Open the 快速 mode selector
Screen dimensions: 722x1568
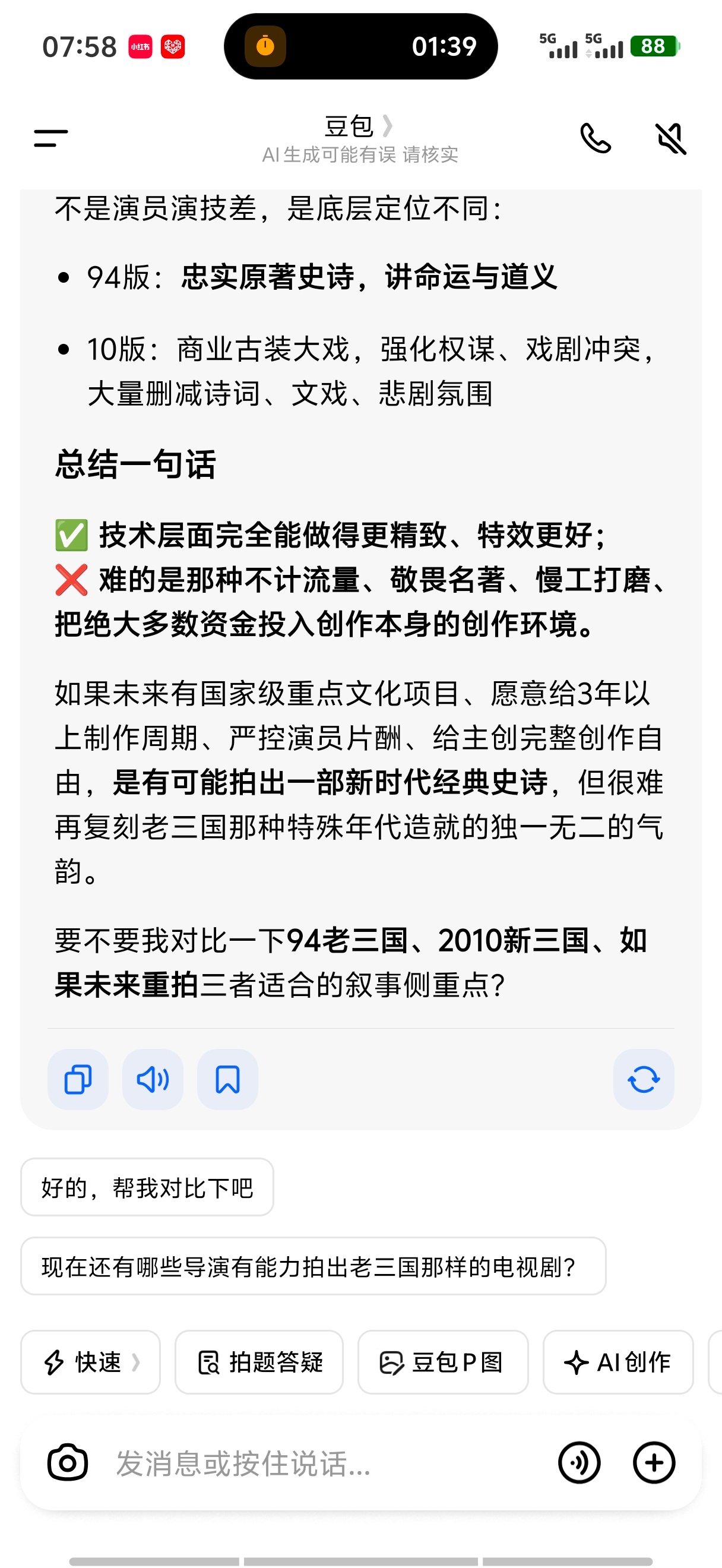[x=91, y=1362]
